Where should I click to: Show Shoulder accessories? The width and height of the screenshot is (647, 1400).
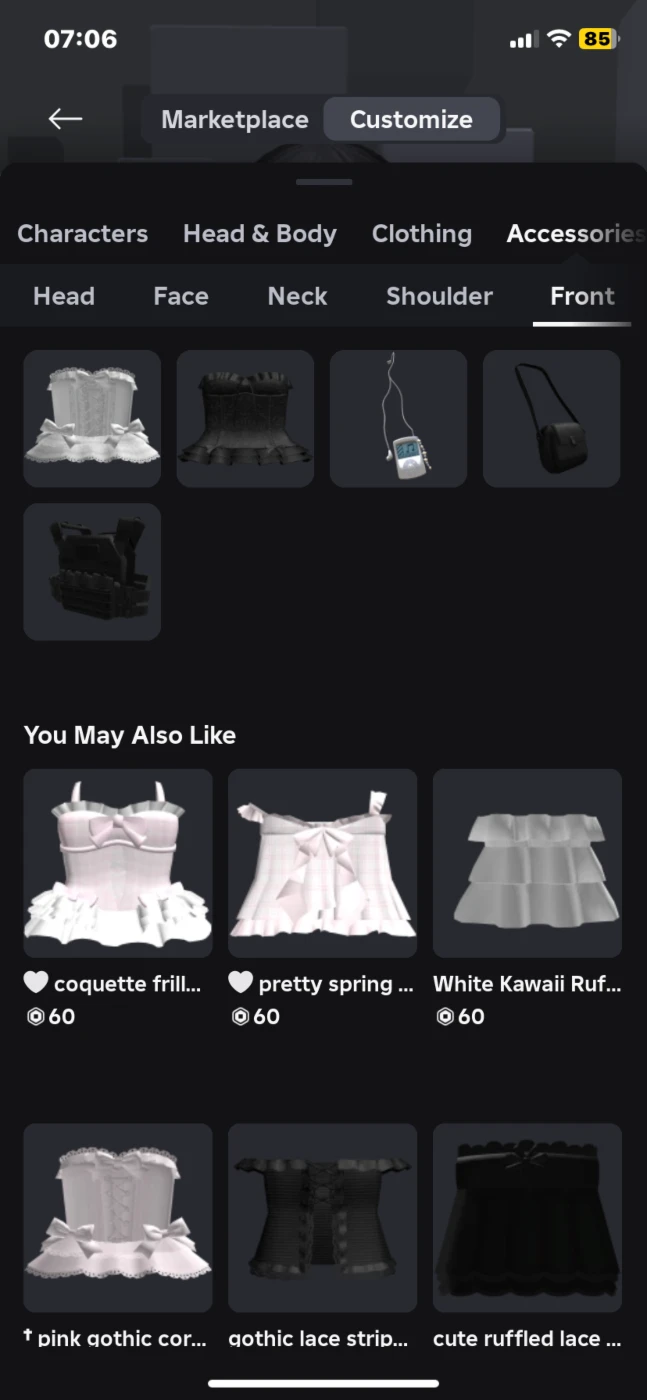click(439, 296)
